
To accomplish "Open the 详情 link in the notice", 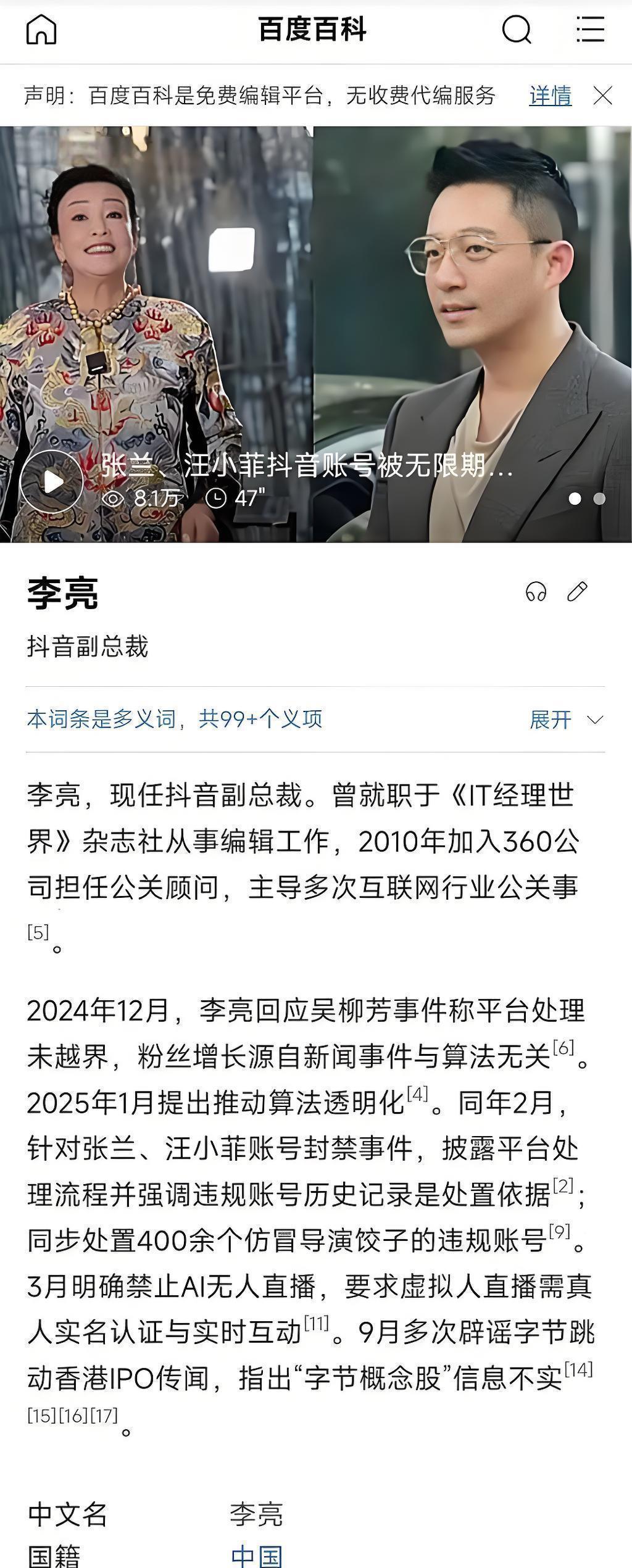I will pos(550,96).
